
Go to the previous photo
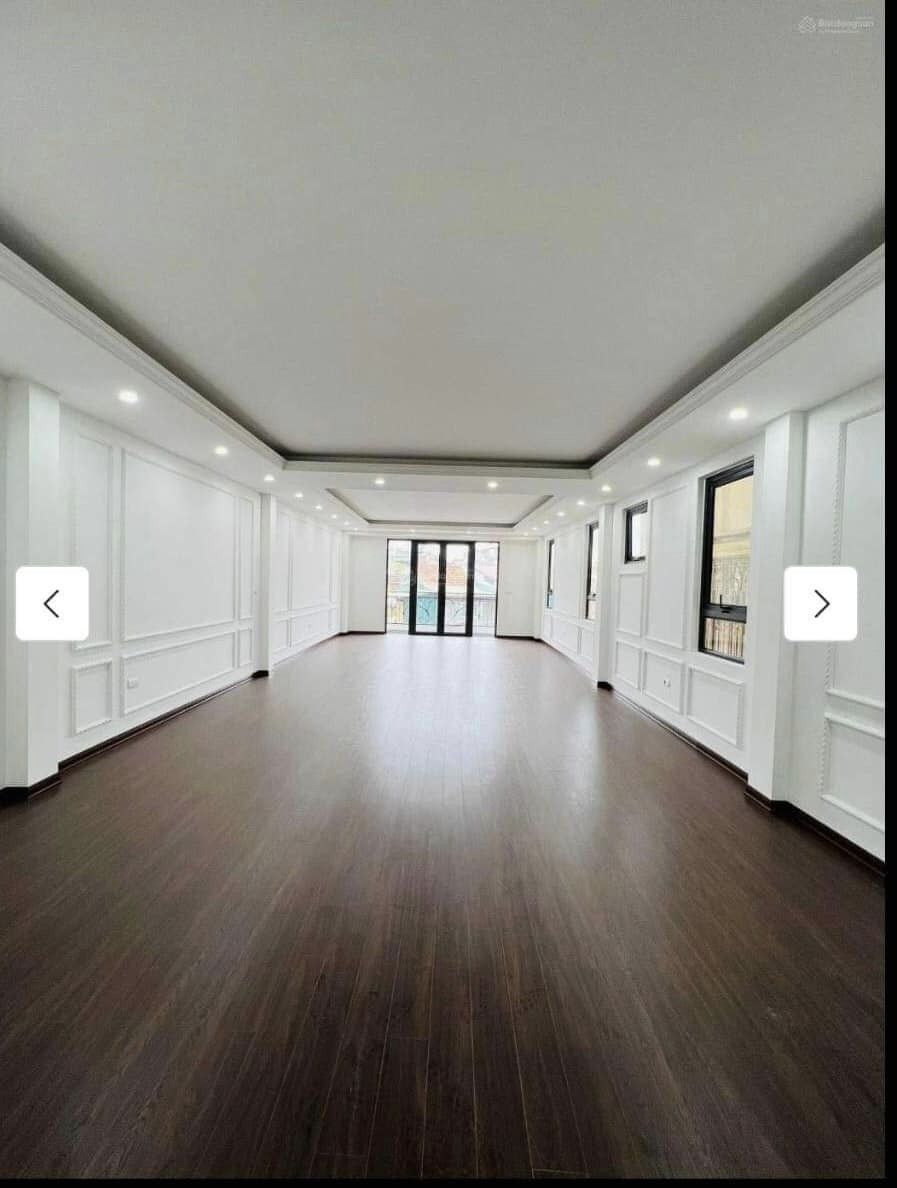point(52,603)
